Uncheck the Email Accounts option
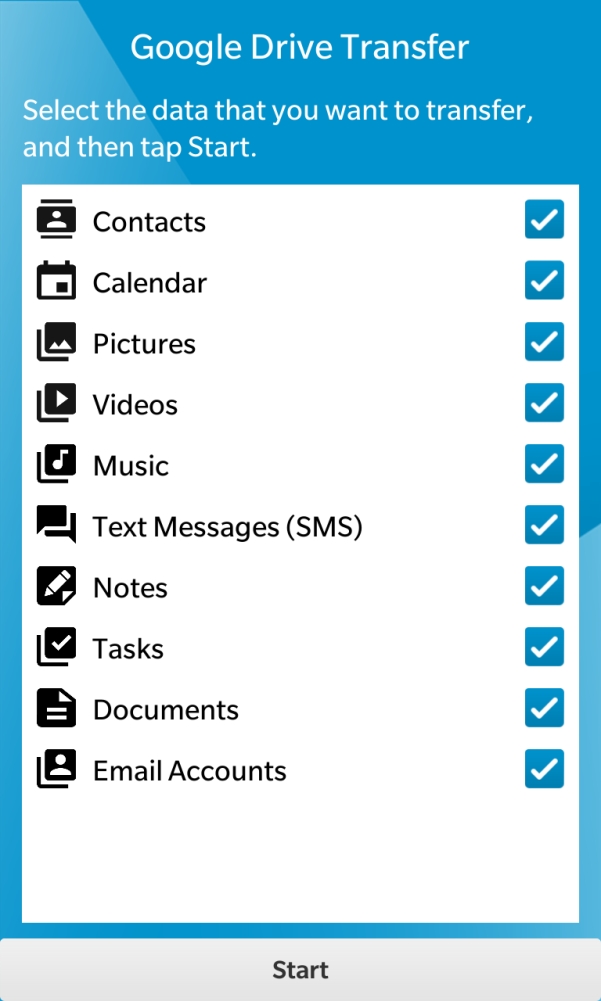The image size is (601, 1001). coord(544,769)
